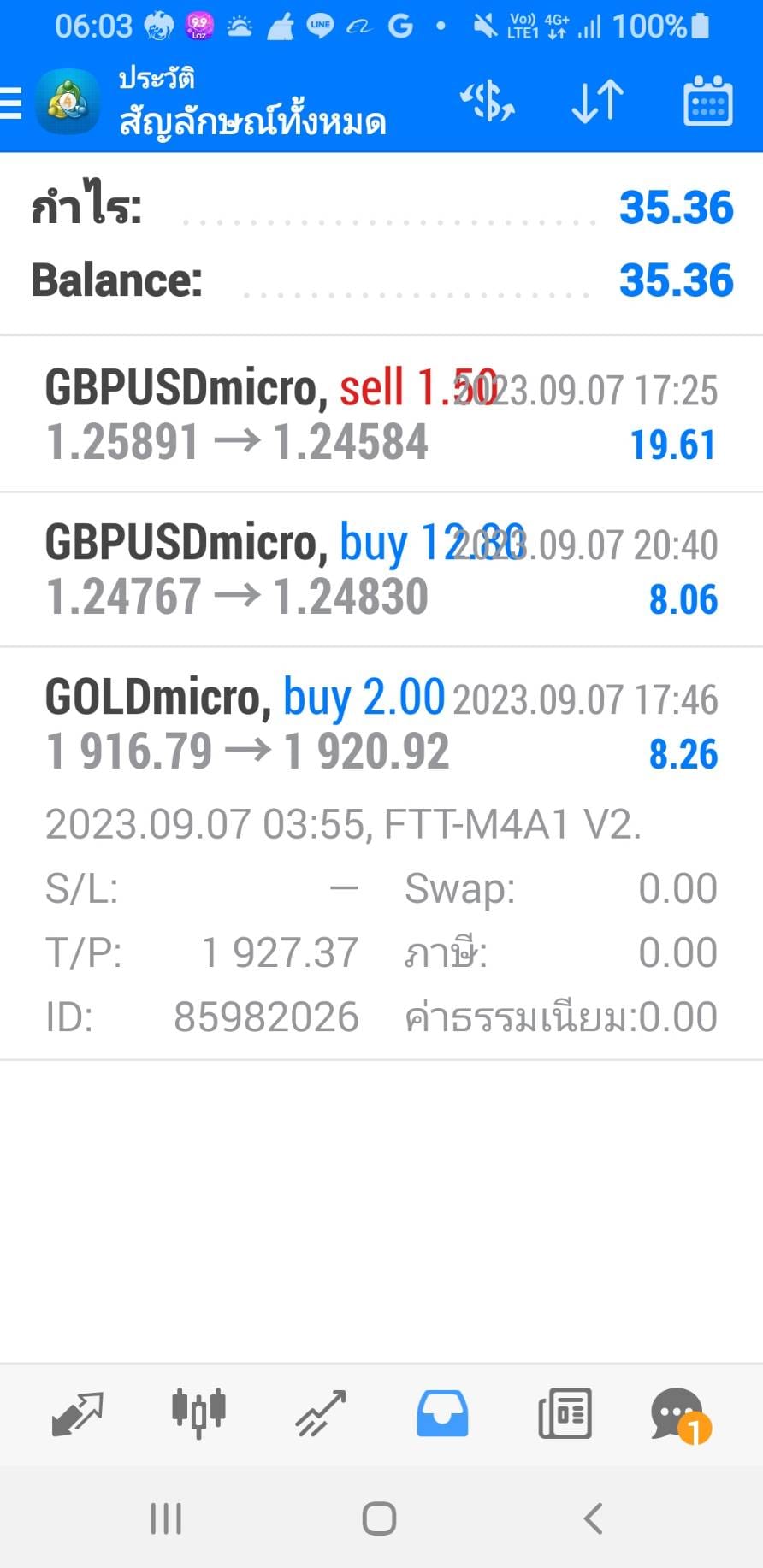The image size is (763, 1568).
Task: Open the symbol filter currency icon
Action: 487,102
